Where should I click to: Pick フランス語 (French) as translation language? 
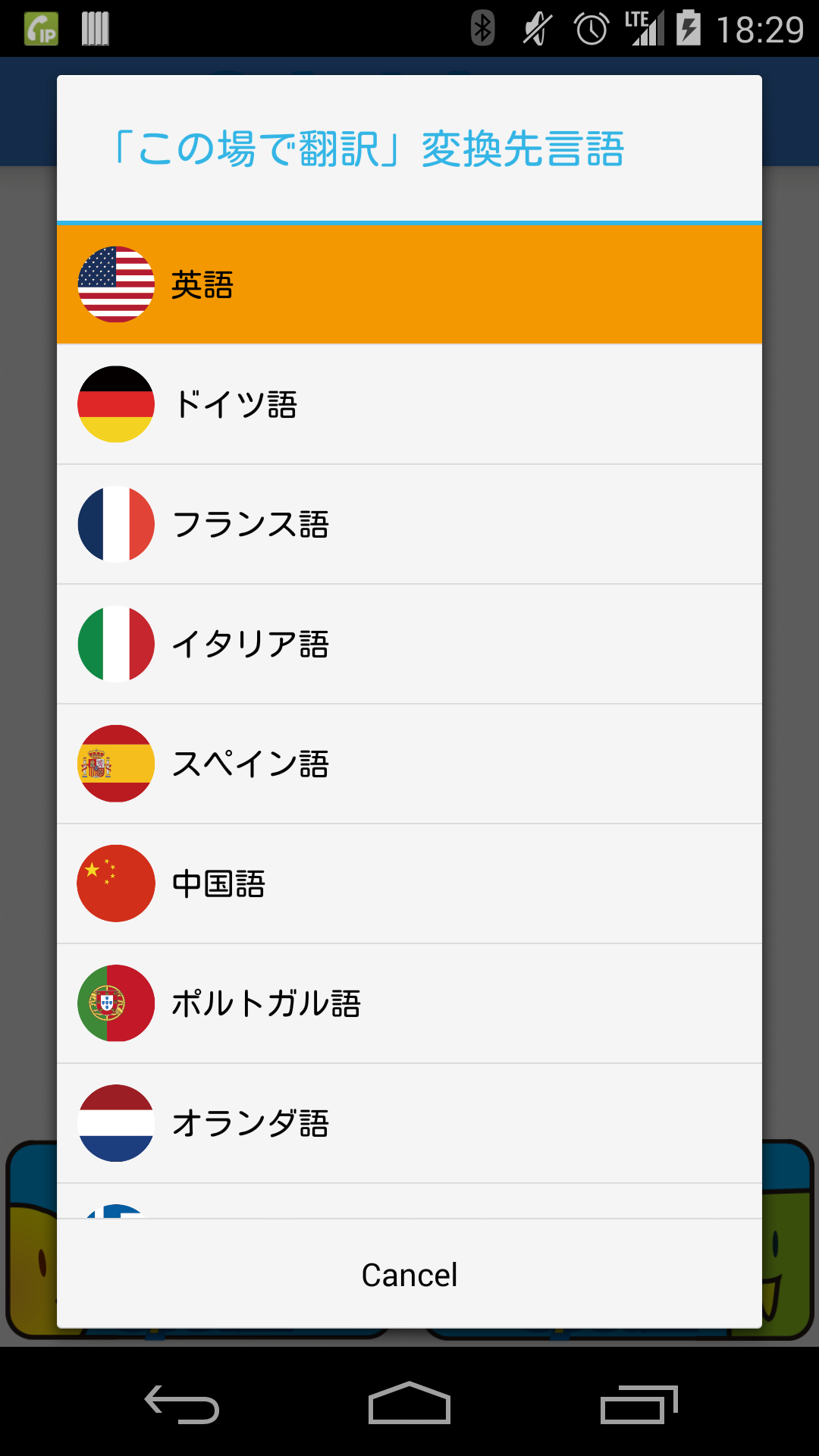[x=409, y=524]
